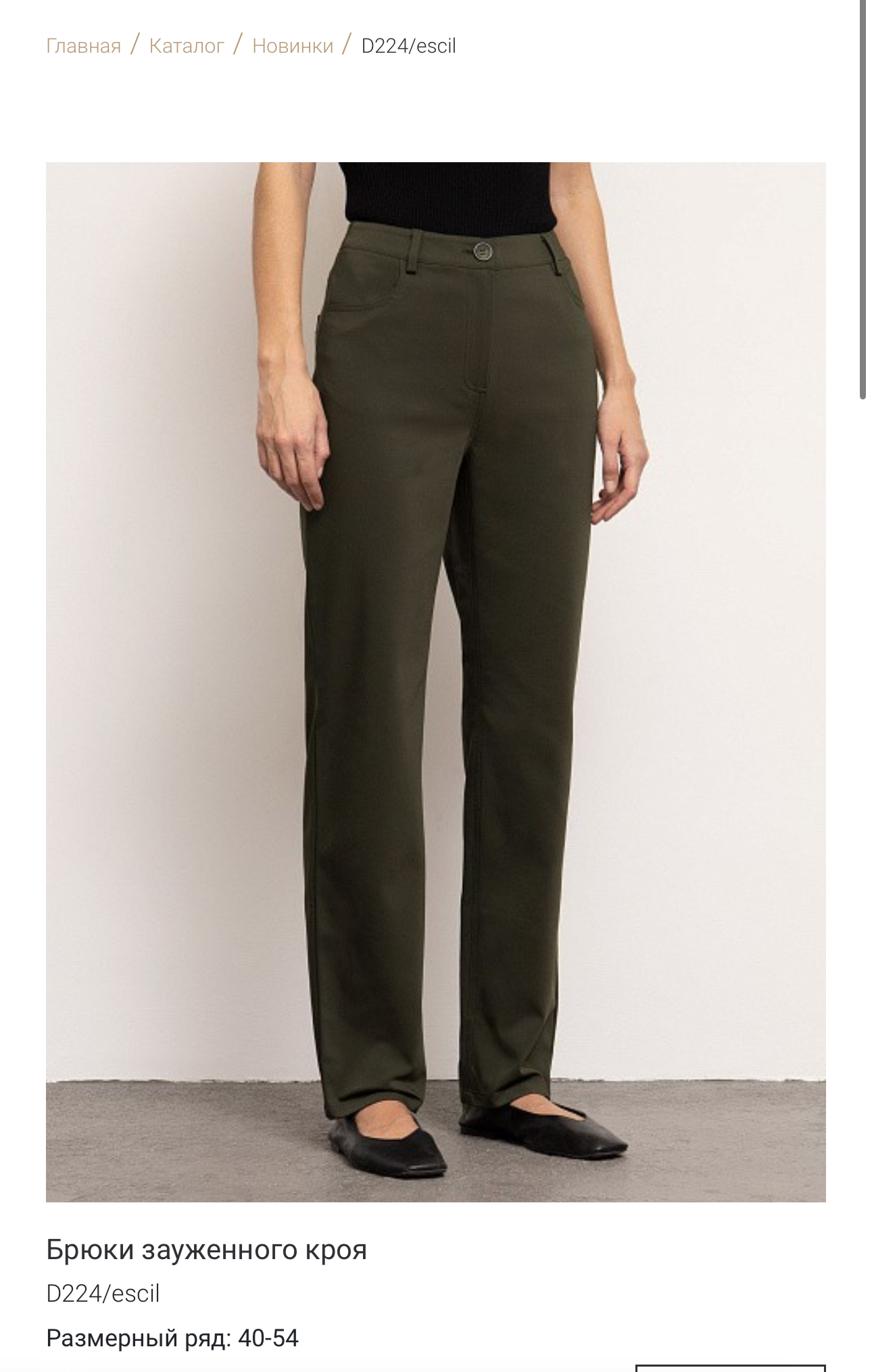The image size is (872, 1372).
Task: Go to the Главная breadcrumb link
Action: click(83, 46)
